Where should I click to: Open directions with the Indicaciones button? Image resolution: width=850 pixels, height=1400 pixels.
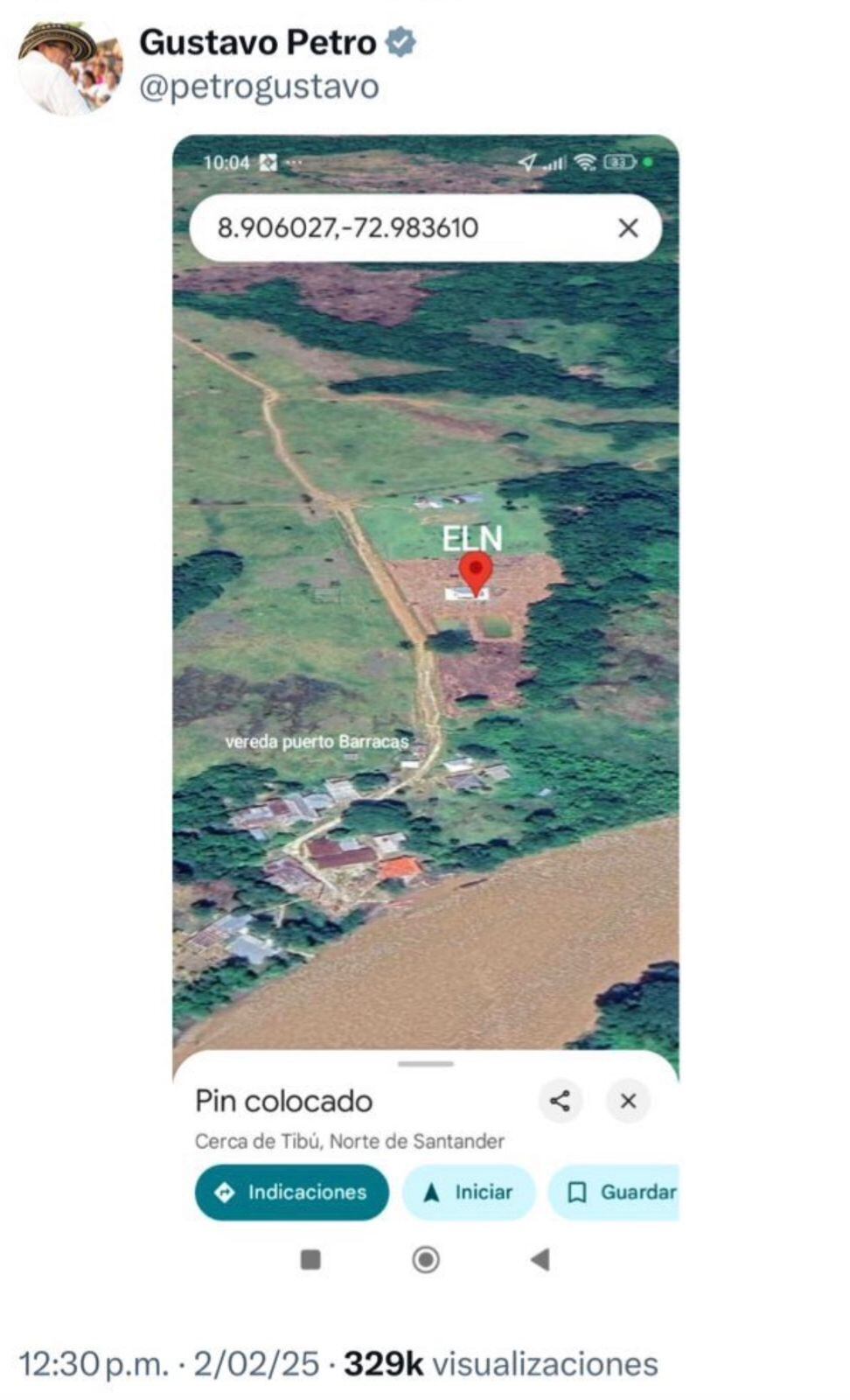290,1191
